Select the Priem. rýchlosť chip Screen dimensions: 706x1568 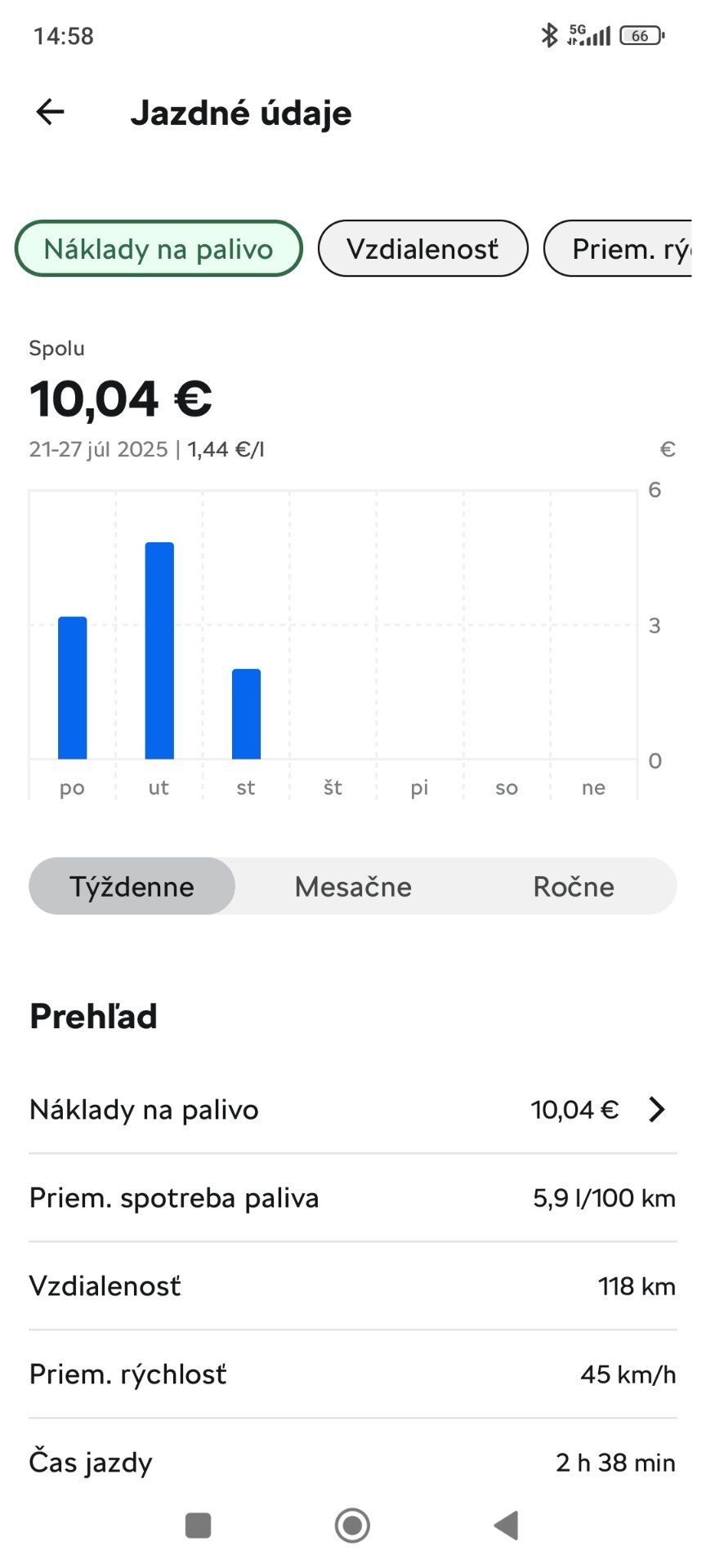coord(618,248)
